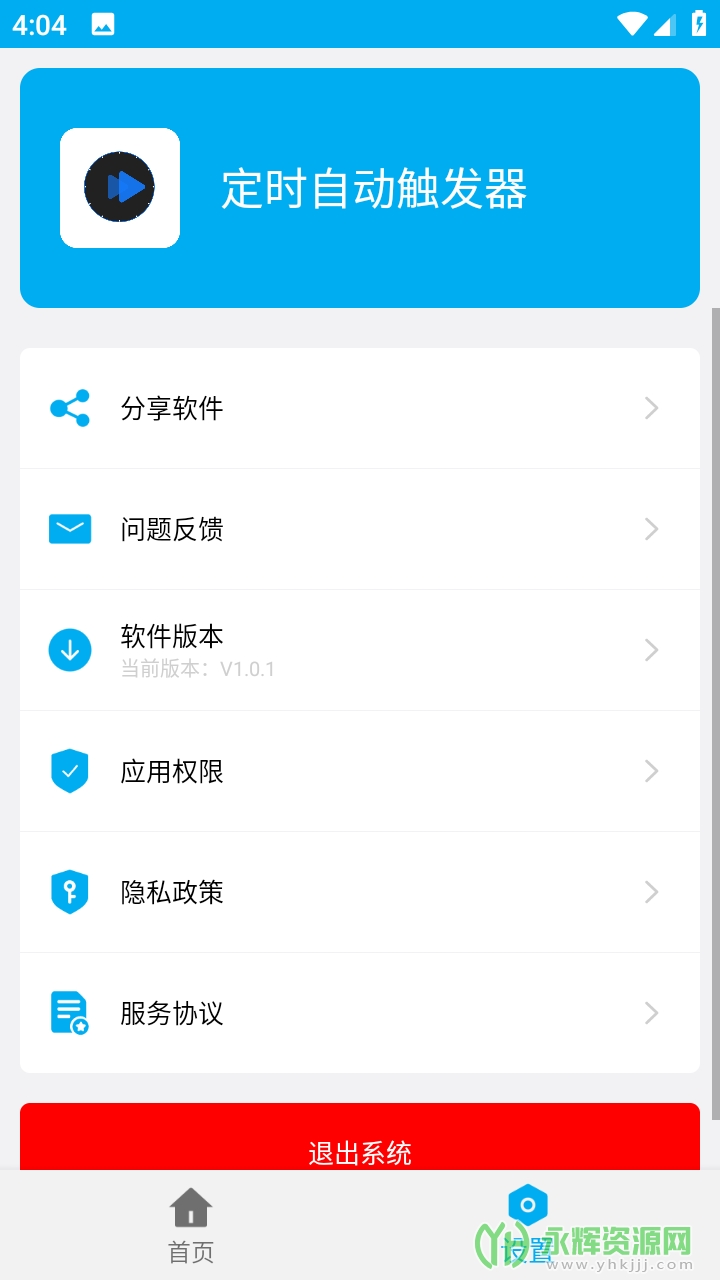Screen dimensions: 720x1280
Task: Open 应用权限 app permissions
Action: pyautogui.click(x=360, y=771)
